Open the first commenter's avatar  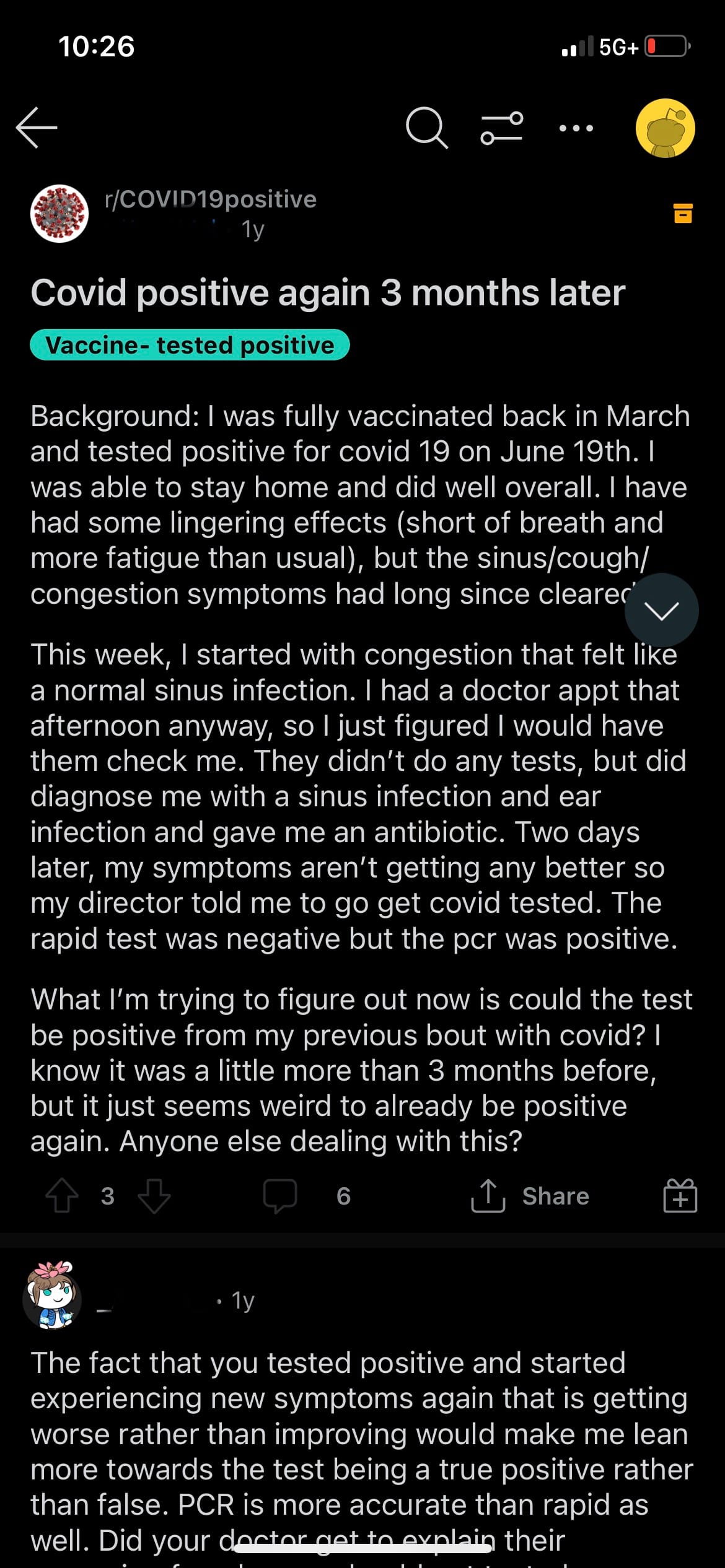[52, 1295]
